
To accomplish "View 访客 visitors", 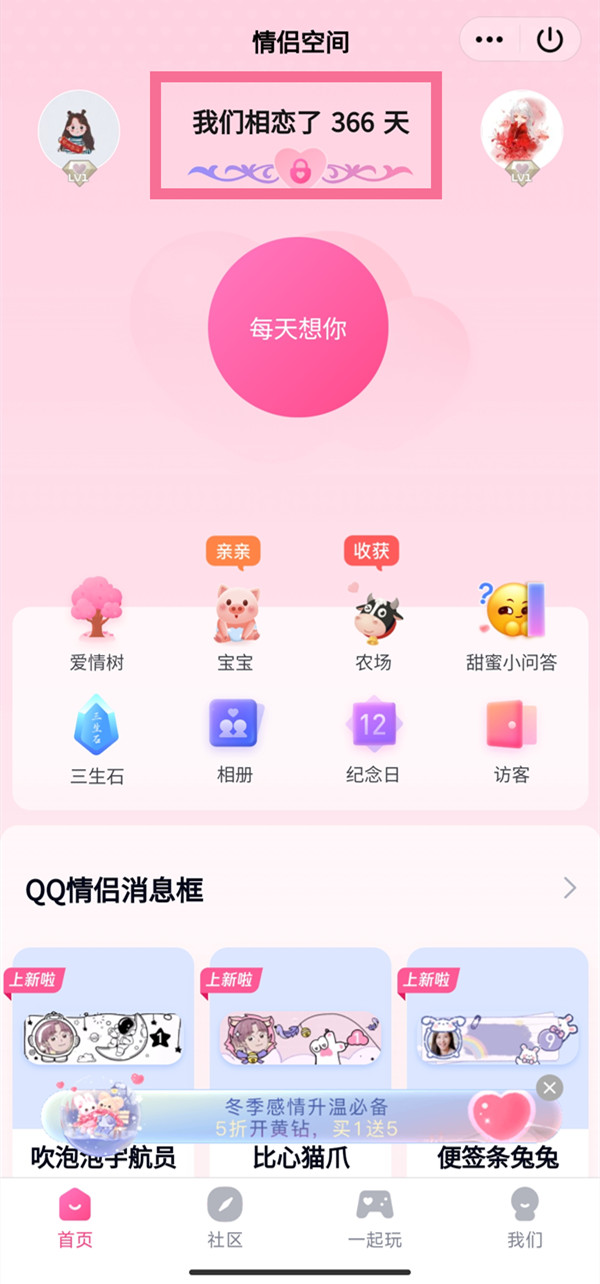I will [511, 738].
